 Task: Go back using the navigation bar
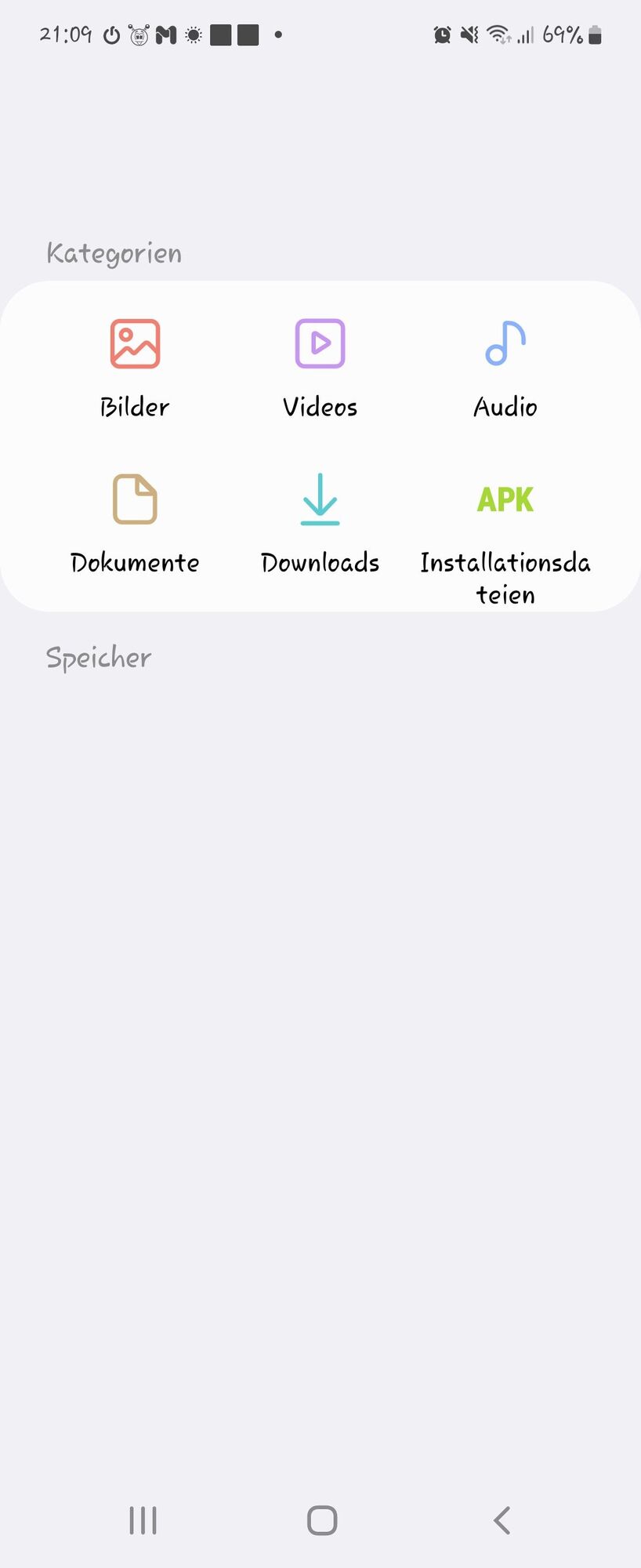[x=502, y=1520]
